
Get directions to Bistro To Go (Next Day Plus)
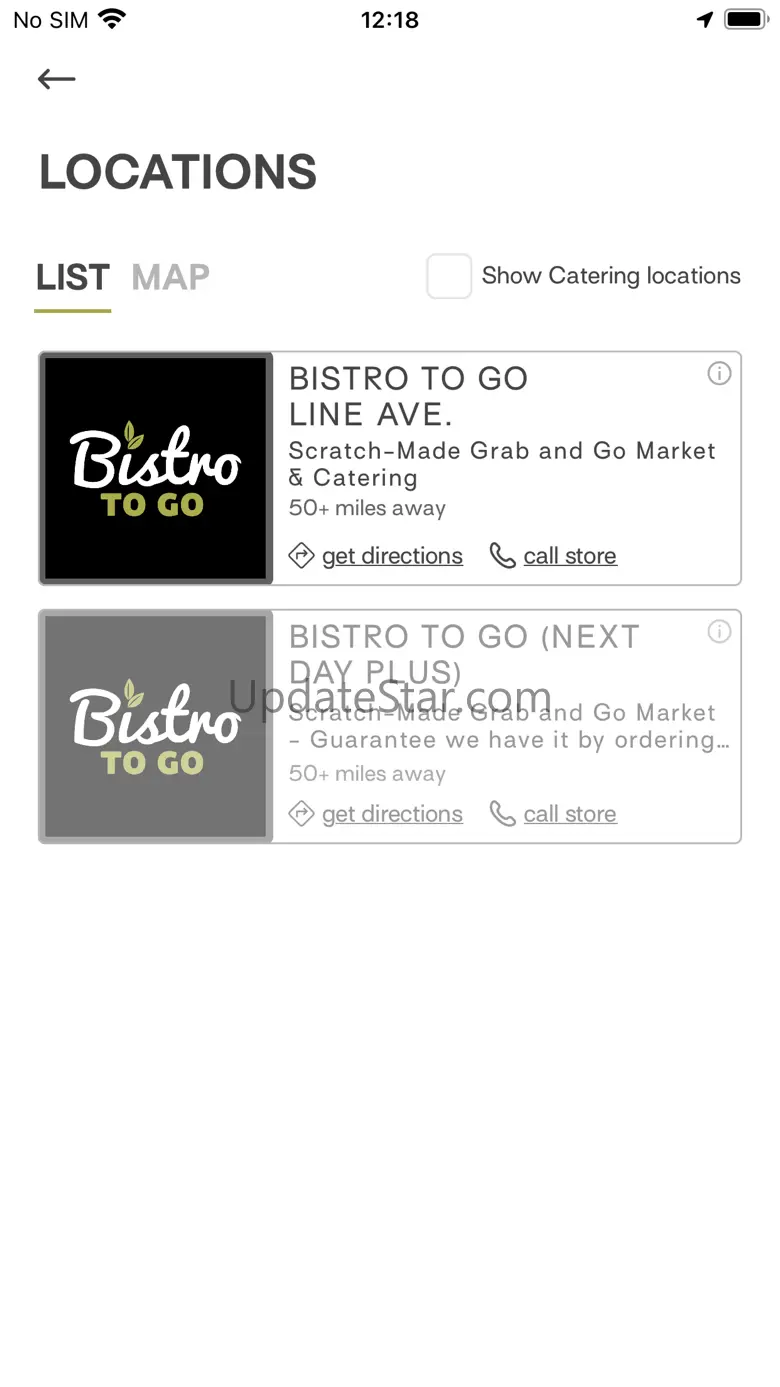pos(376,814)
